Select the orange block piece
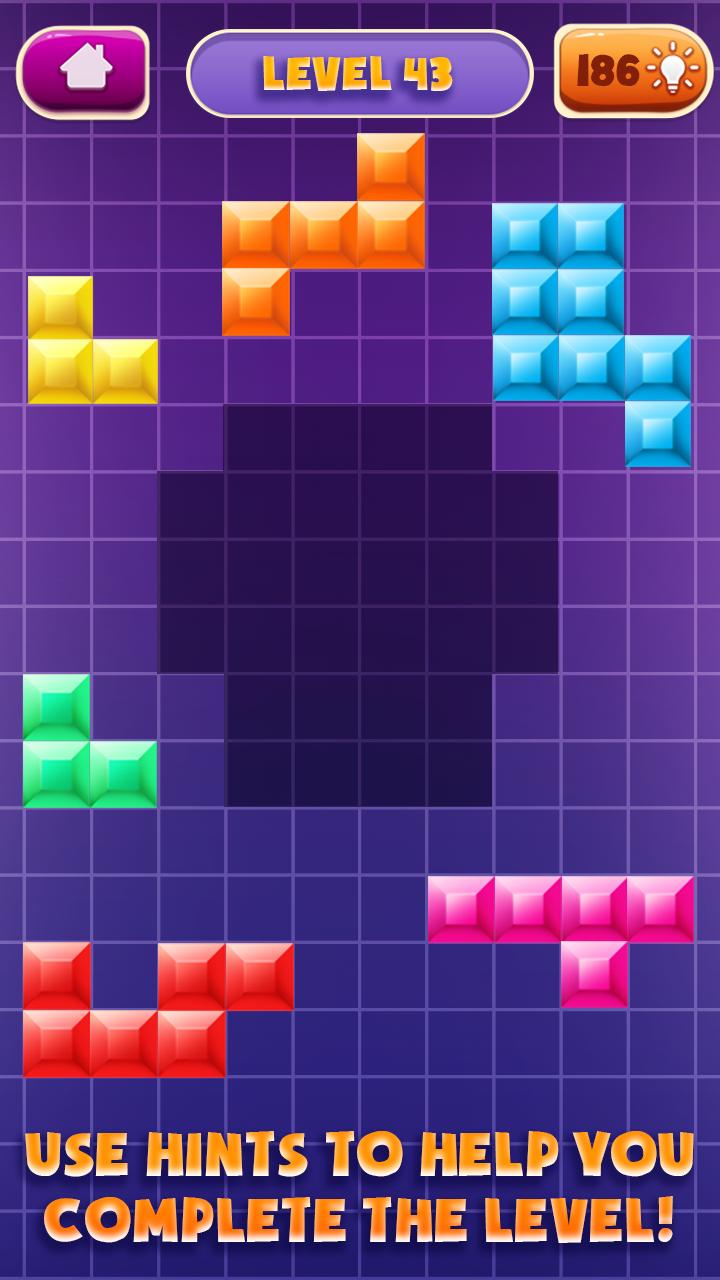 pos(324,235)
